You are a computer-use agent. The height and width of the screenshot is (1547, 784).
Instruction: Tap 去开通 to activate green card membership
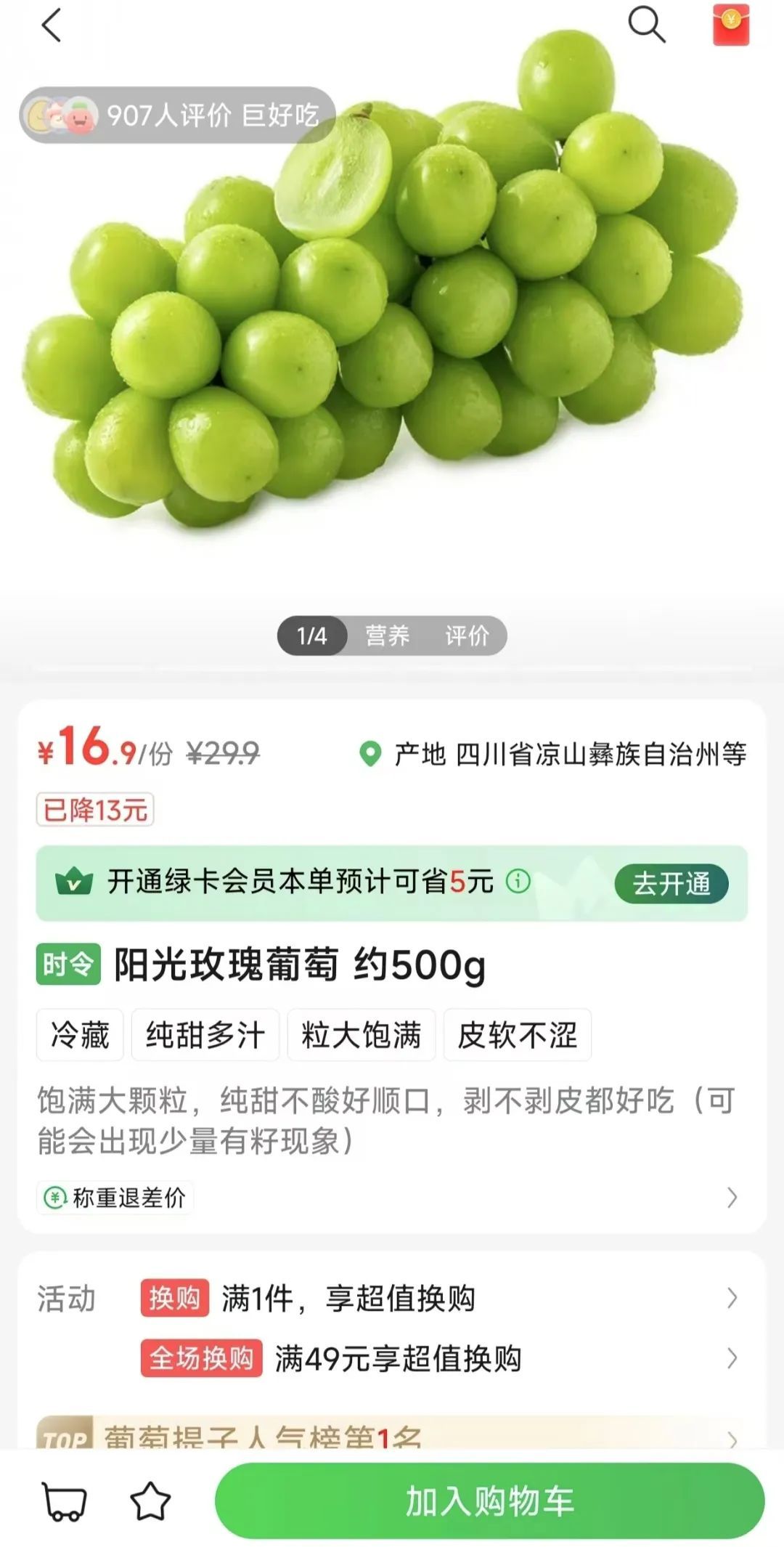pos(671,883)
